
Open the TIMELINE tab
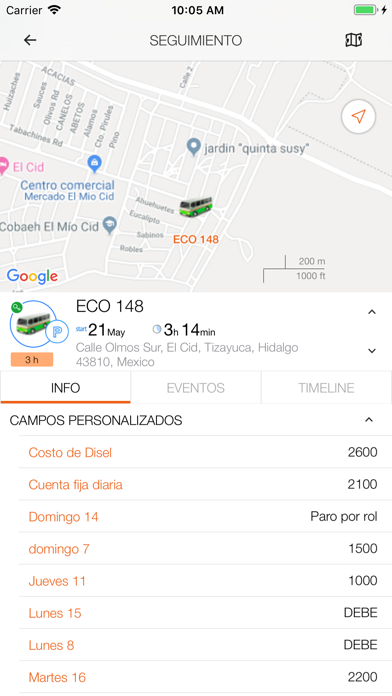click(326, 388)
